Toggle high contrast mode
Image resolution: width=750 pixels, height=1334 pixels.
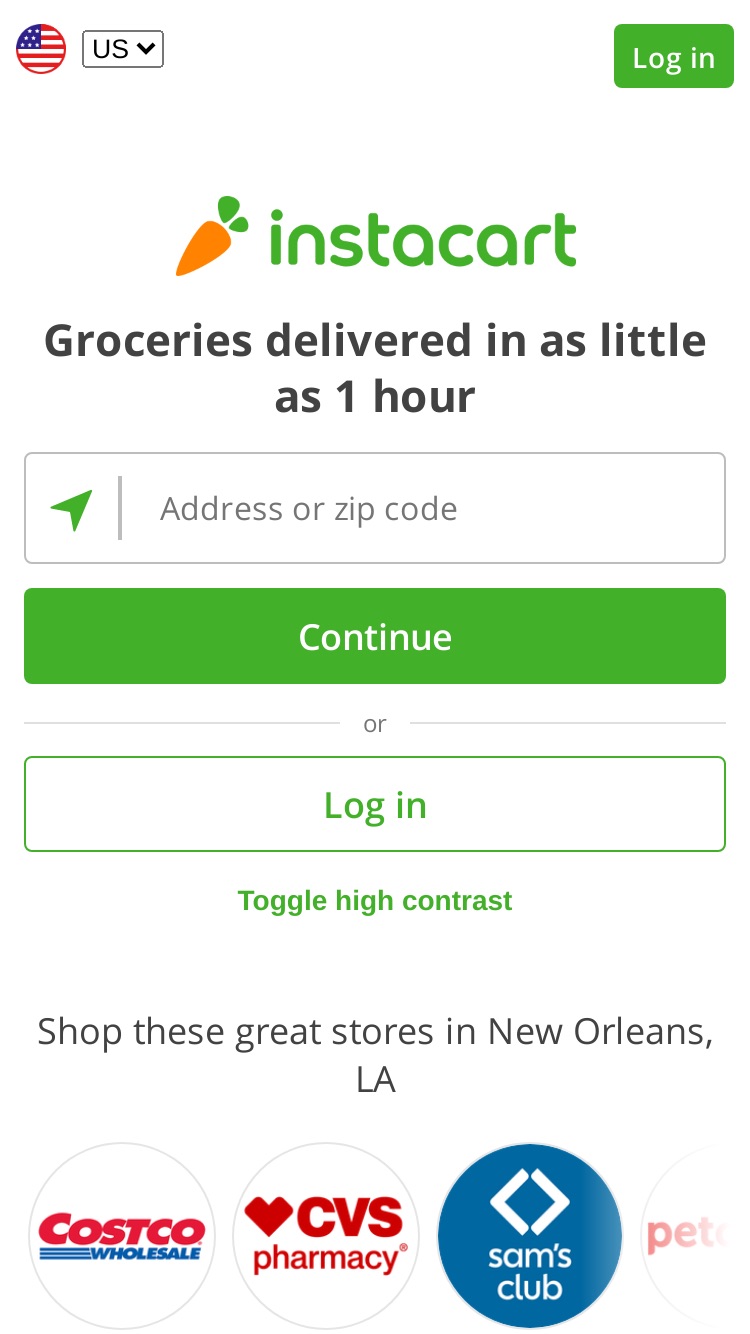(x=375, y=901)
